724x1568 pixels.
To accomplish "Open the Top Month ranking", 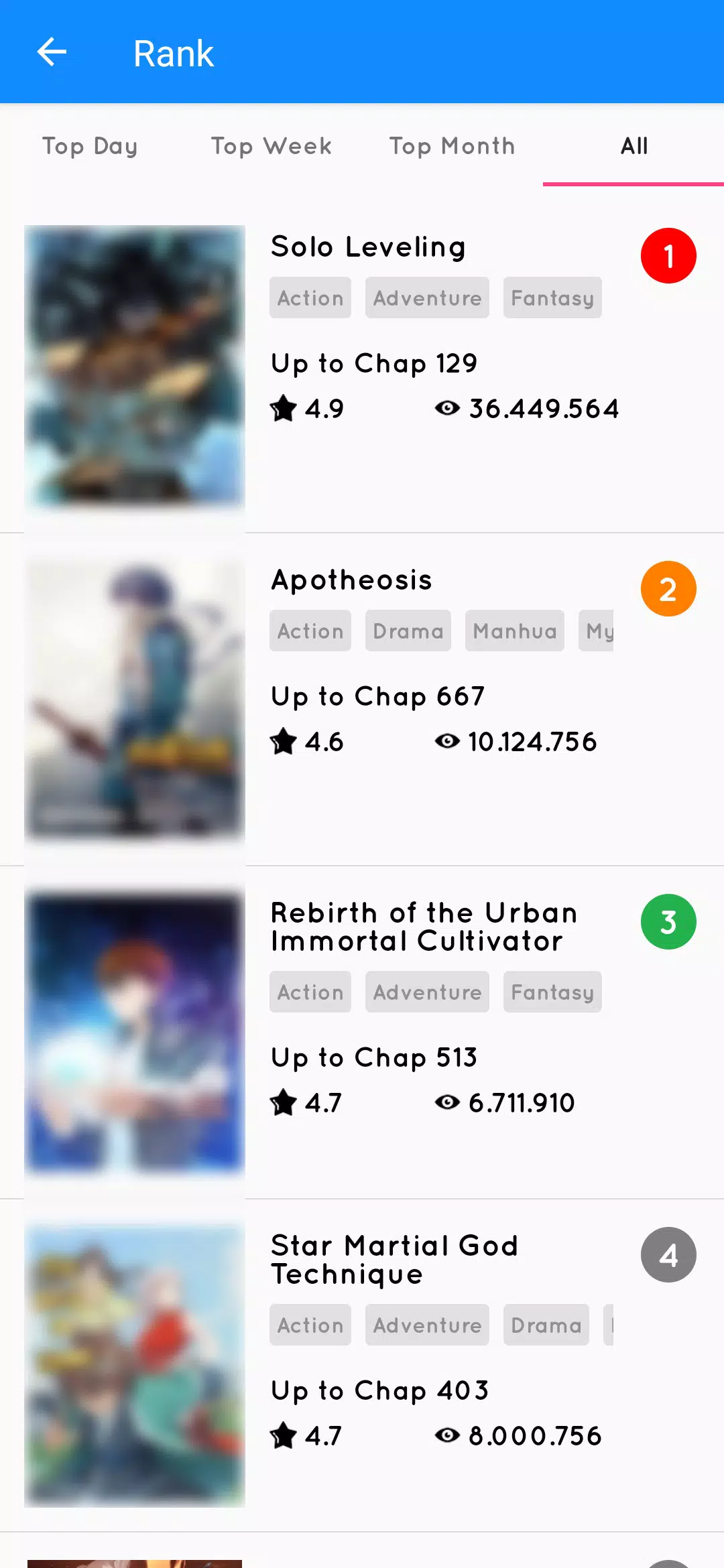I will (x=452, y=146).
